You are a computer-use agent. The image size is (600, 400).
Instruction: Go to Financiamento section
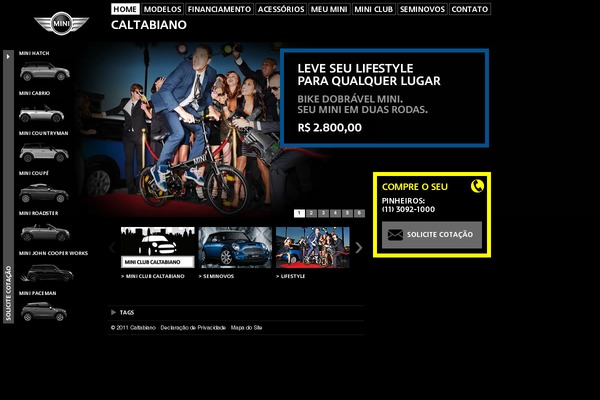click(x=219, y=9)
